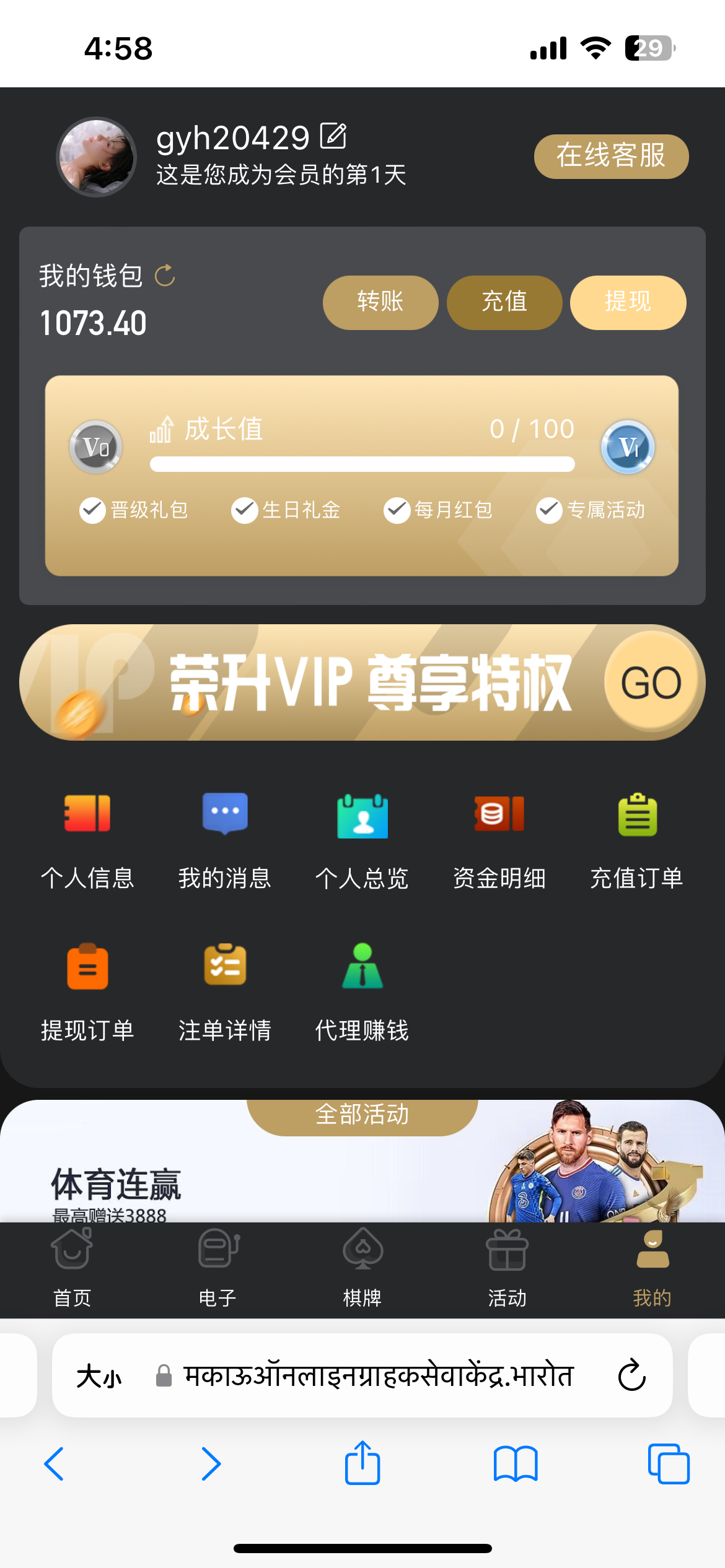The height and width of the screenshot is (1568, 725).
Task: Open 代理赚钱 agent earnings
Action: [x=362, y=992]
